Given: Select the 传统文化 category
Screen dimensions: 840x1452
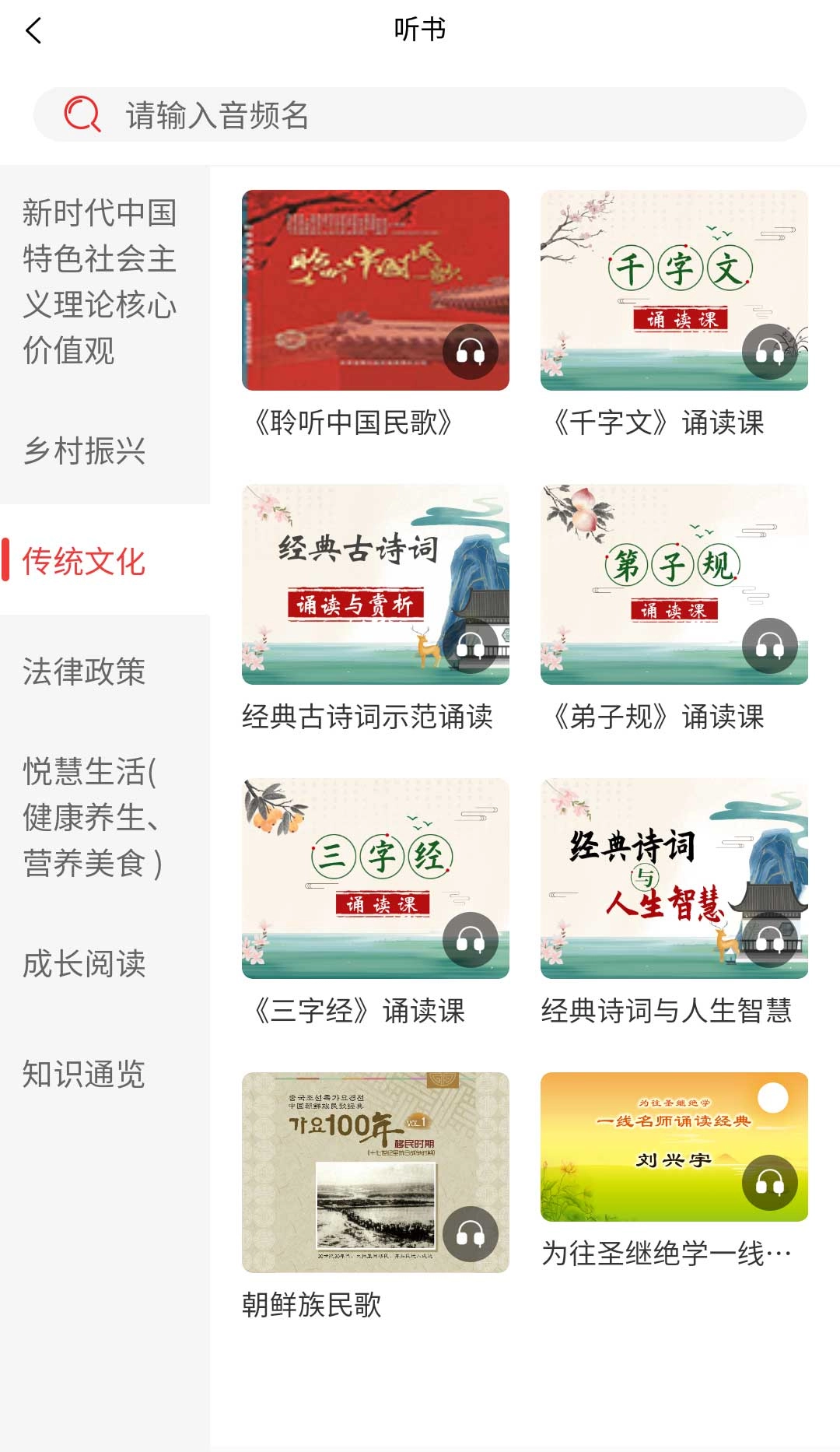Looking at the screenshot, I should pyautogui.click(x=83, y=562).
